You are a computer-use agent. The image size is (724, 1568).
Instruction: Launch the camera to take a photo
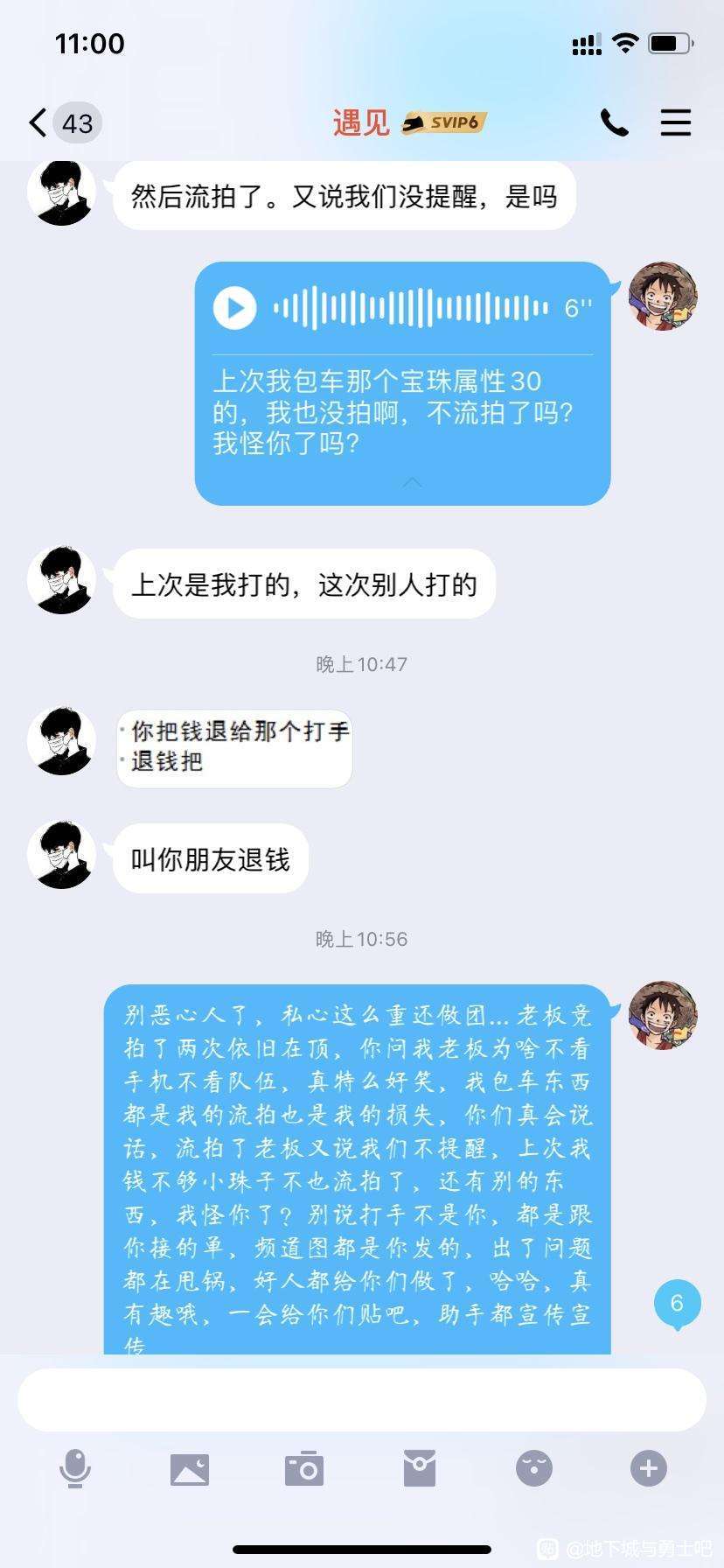click(304, 1468)
